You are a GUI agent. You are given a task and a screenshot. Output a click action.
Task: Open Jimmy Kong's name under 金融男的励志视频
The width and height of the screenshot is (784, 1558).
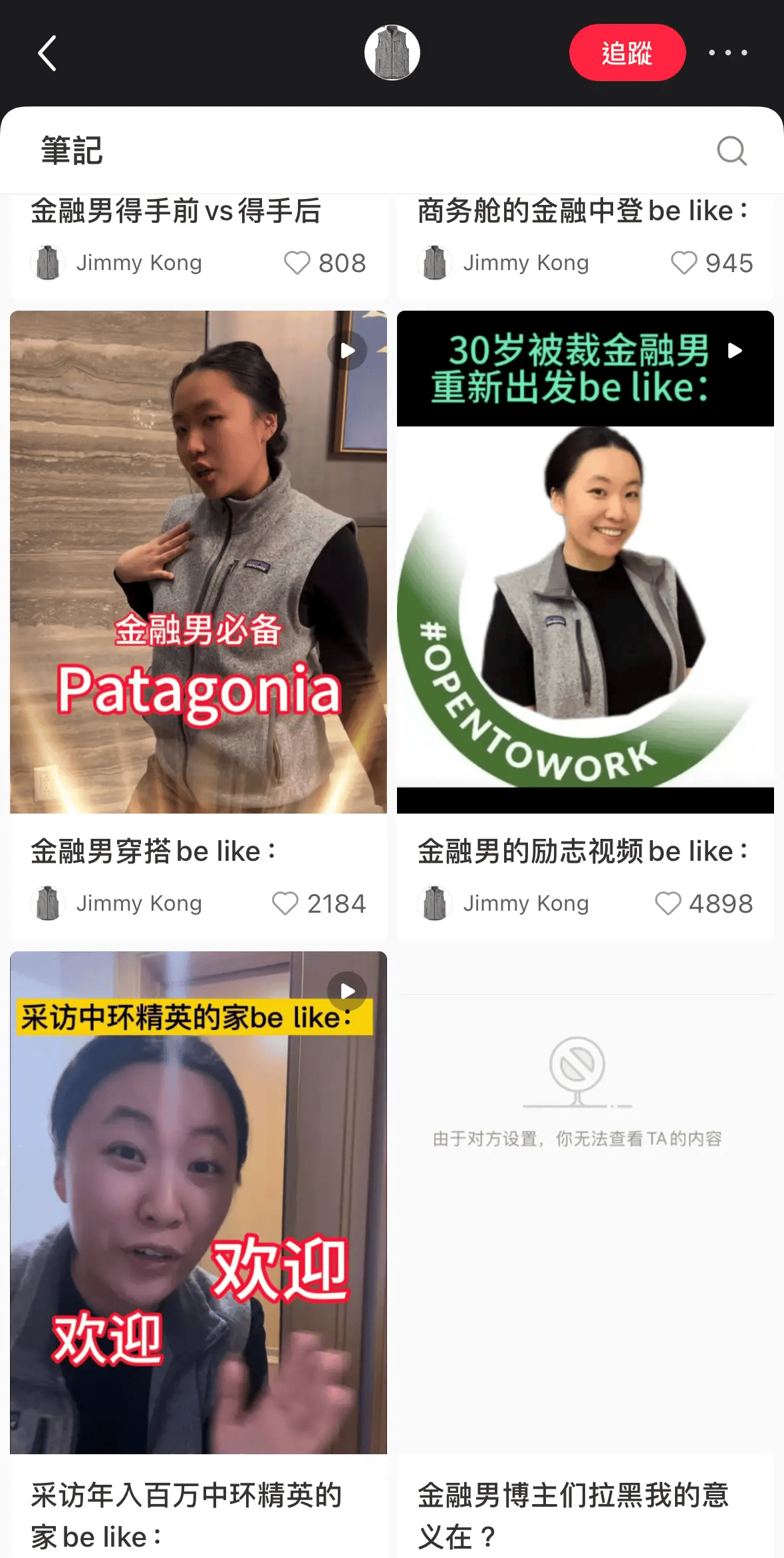click(525, 903)
